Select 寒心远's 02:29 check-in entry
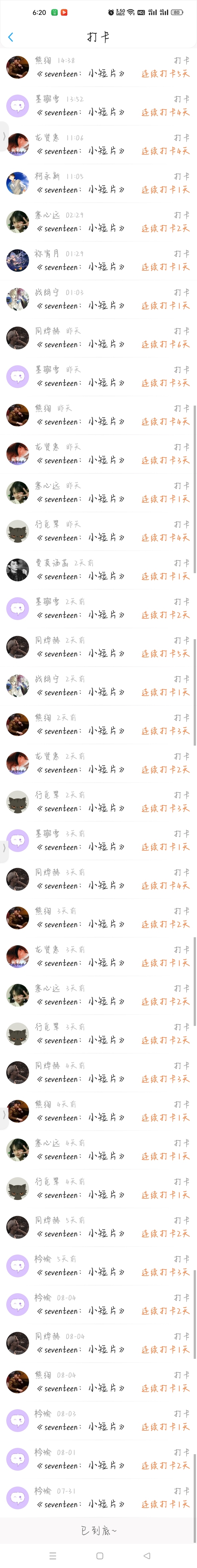 tap(98, 222)
